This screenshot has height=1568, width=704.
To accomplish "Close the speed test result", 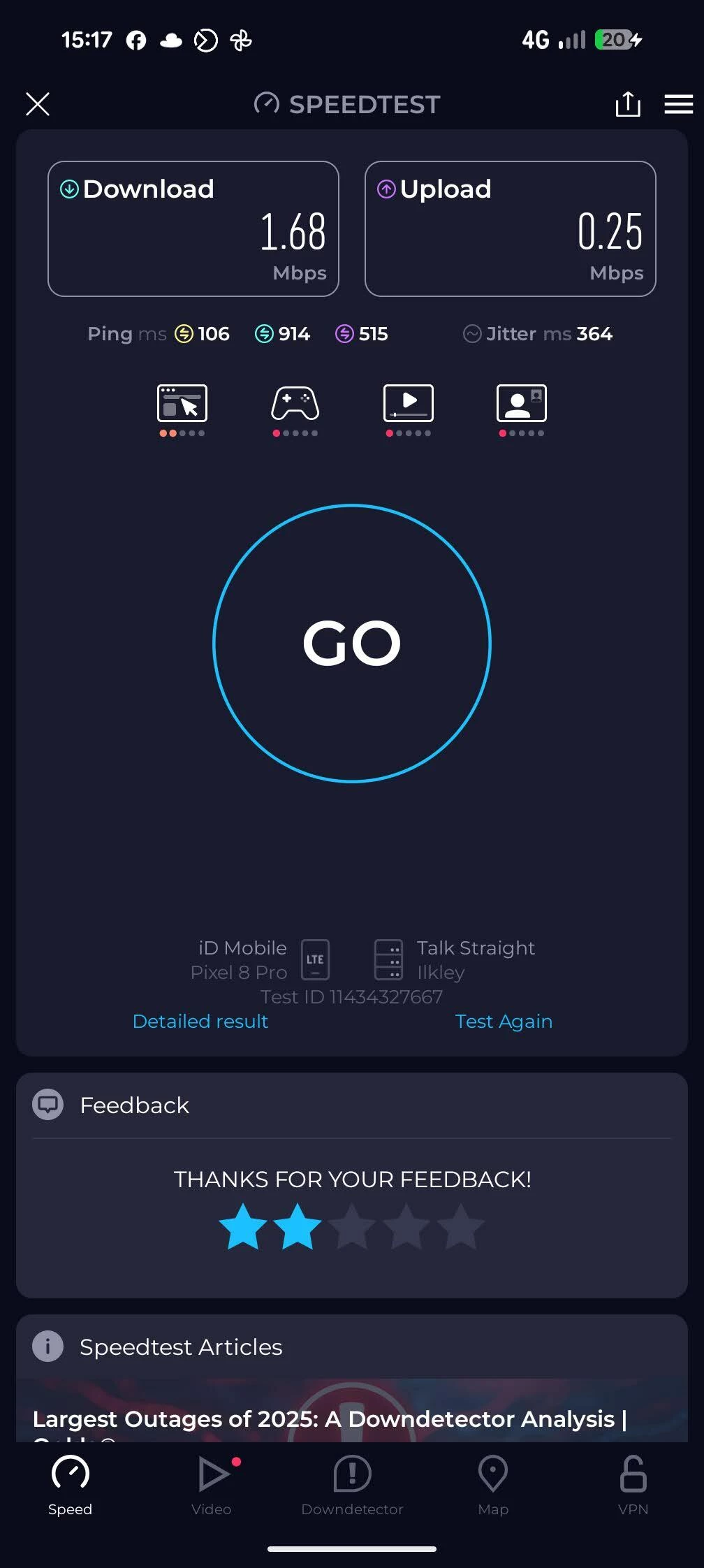I will (x=38, y=104).
